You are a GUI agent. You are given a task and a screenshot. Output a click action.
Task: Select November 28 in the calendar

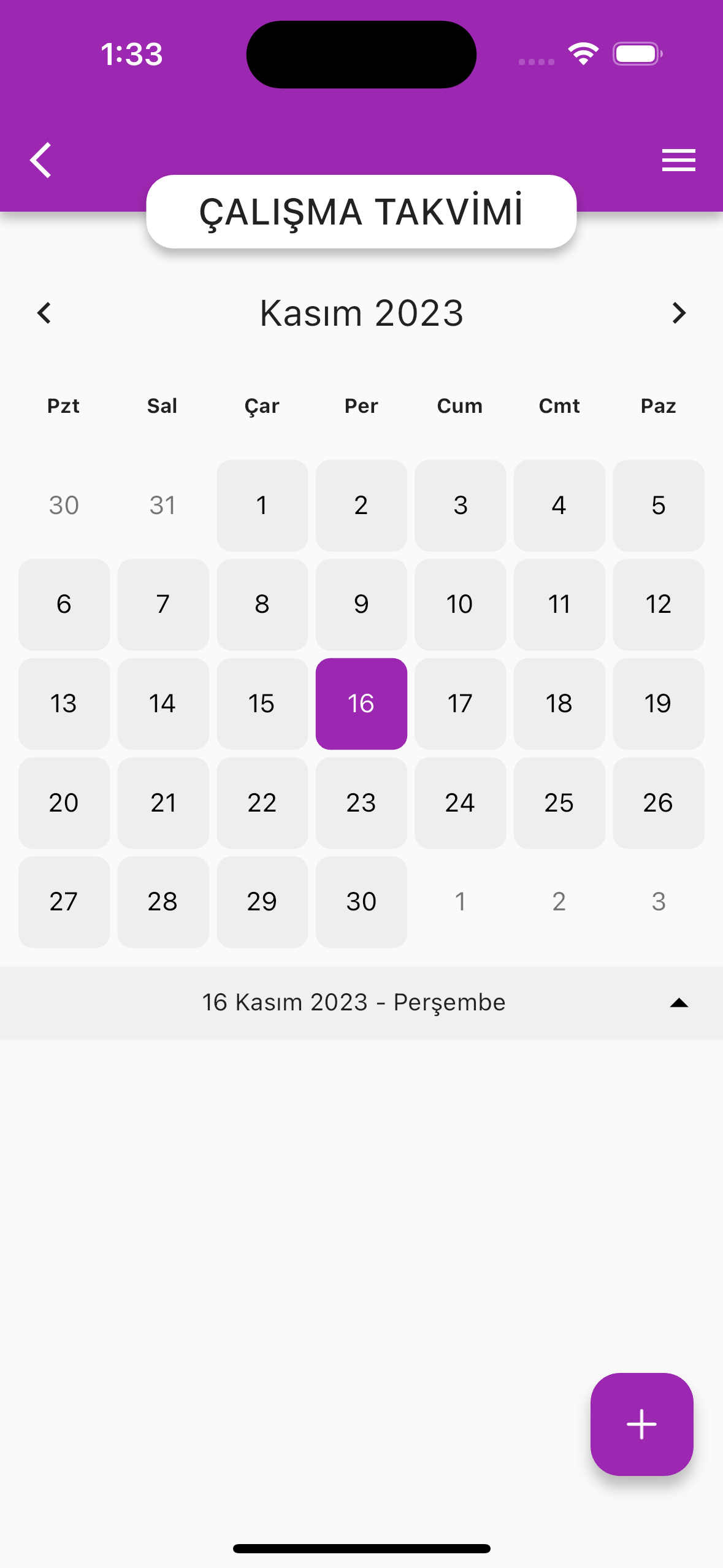[163, 902]
